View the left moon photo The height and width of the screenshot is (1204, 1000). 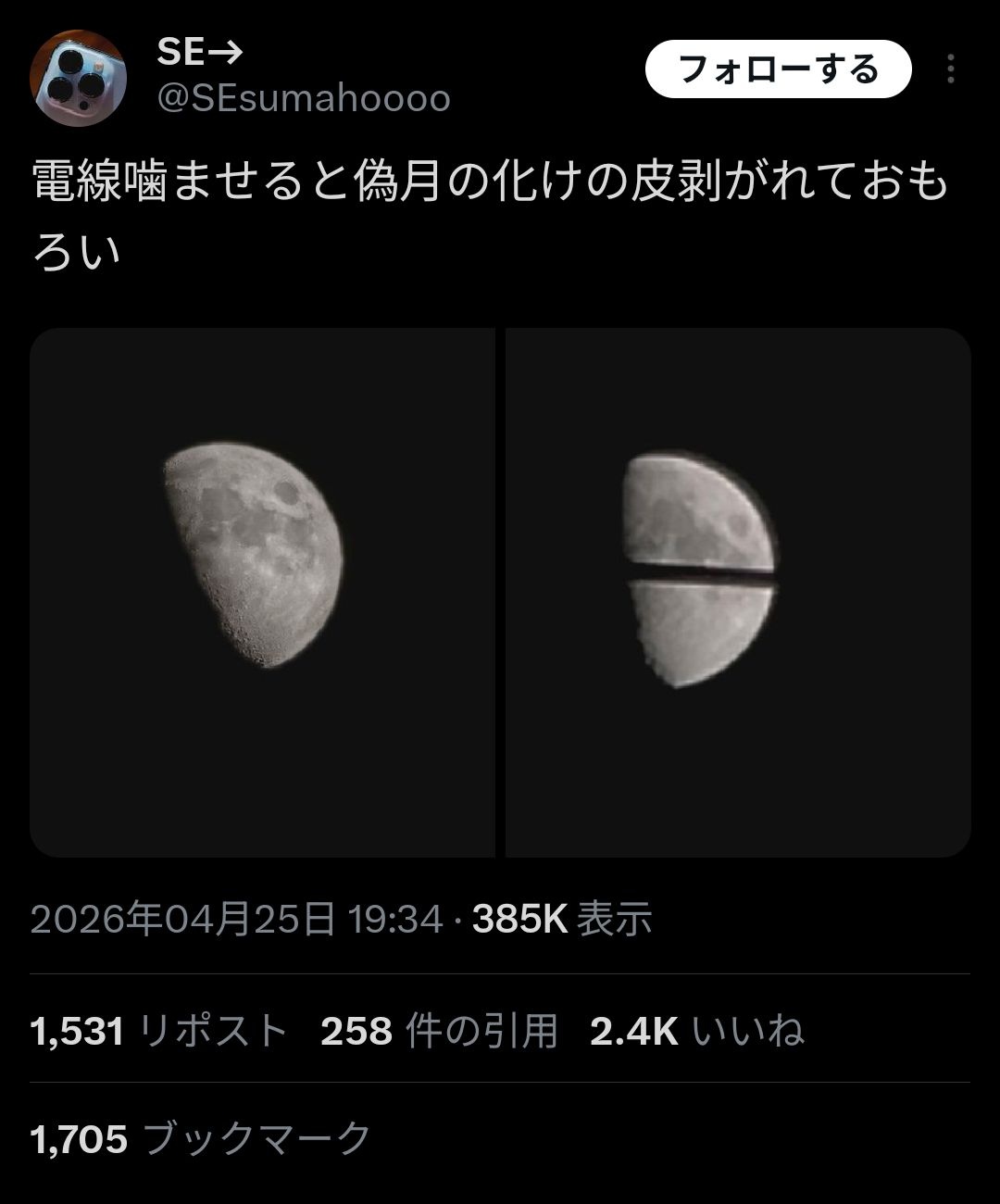tap(262, 593)
